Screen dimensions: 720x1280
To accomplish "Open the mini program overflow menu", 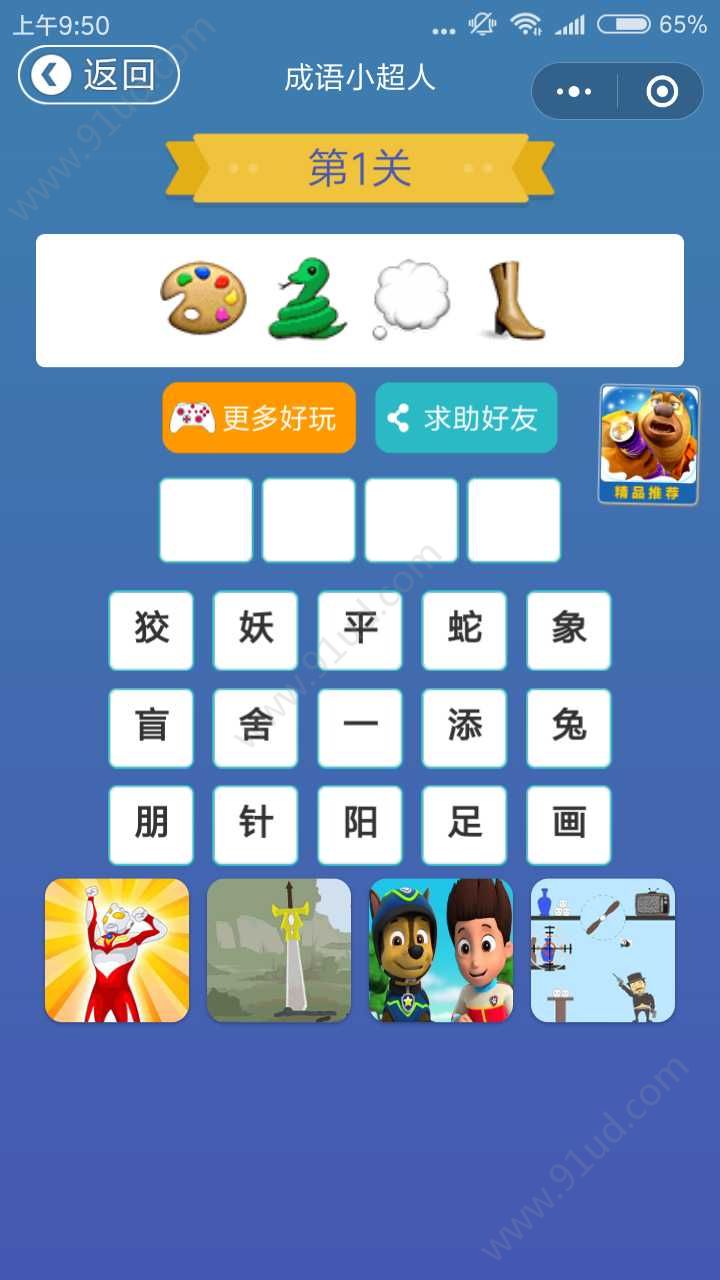I will click(574, 92).
